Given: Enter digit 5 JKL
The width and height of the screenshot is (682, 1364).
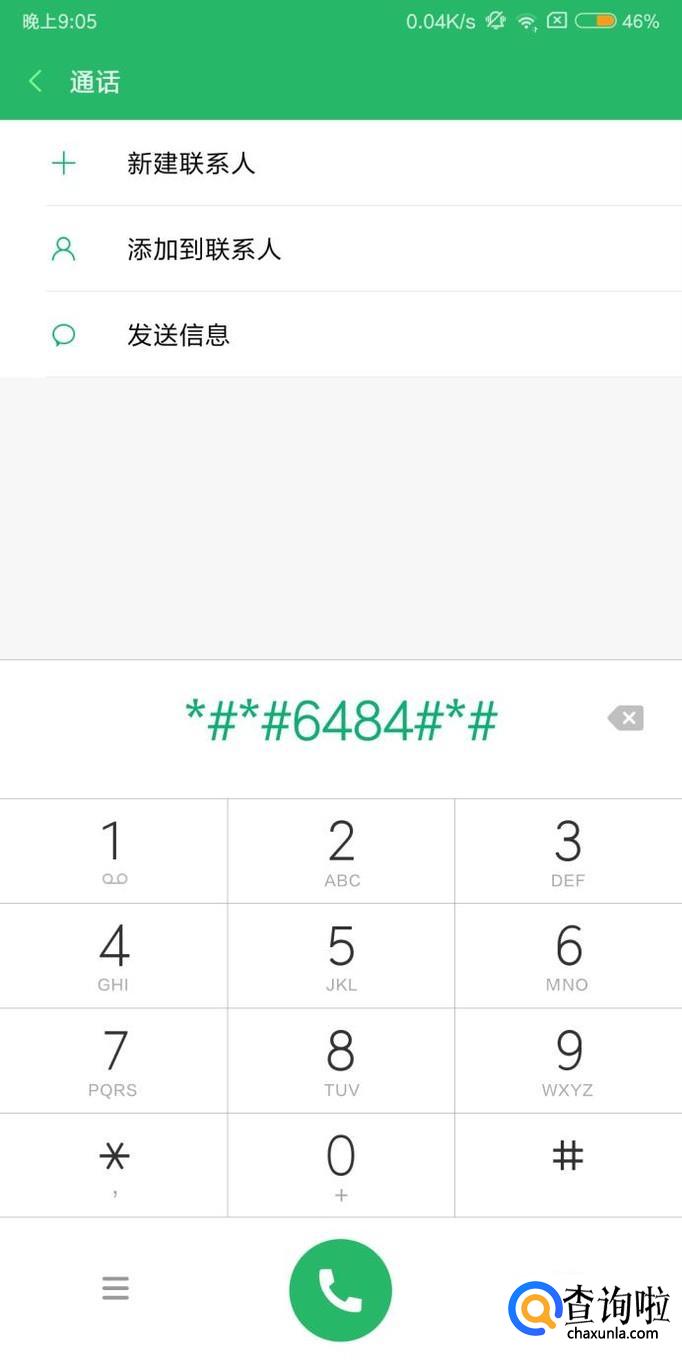Looking at the screenshot, I should [x=341, y=956].
